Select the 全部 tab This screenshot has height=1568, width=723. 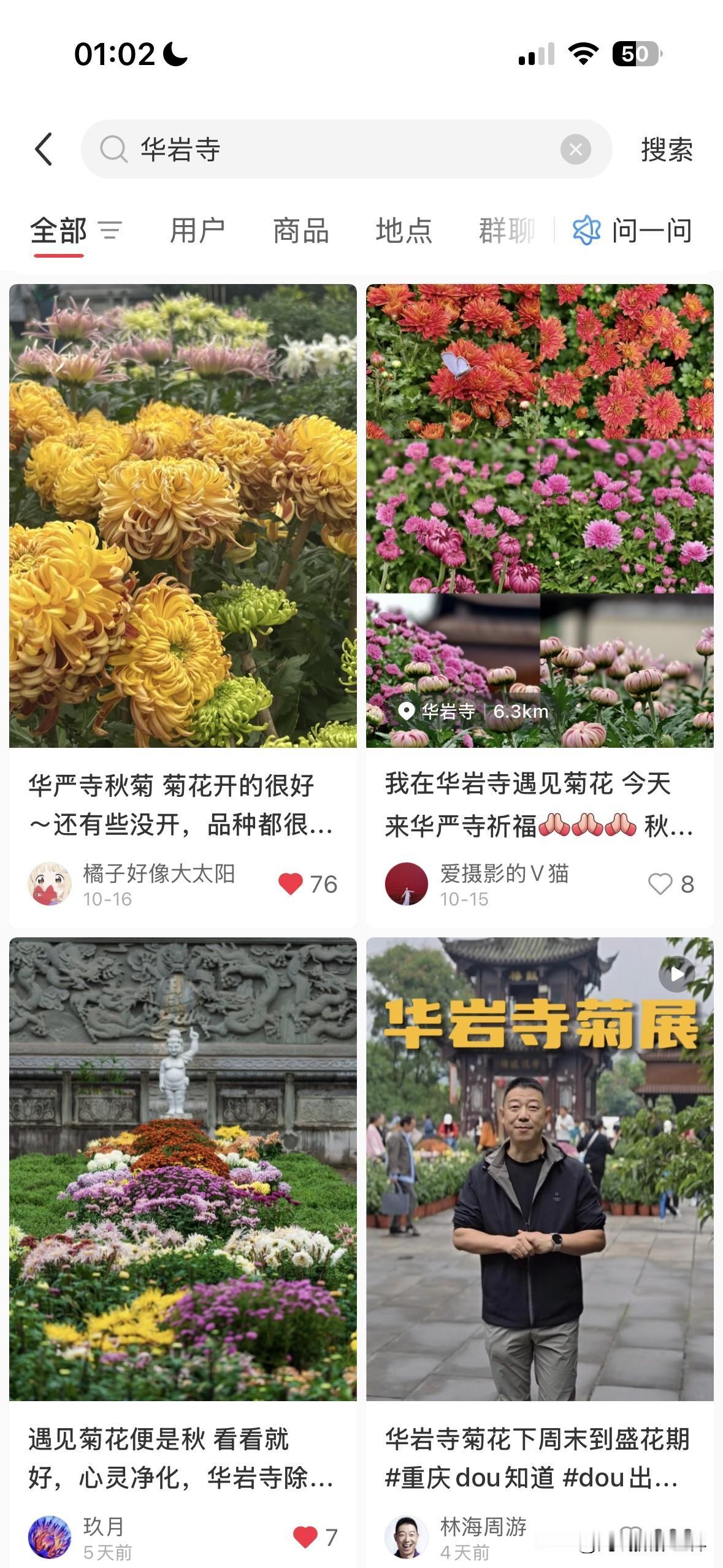pos(59,231)
